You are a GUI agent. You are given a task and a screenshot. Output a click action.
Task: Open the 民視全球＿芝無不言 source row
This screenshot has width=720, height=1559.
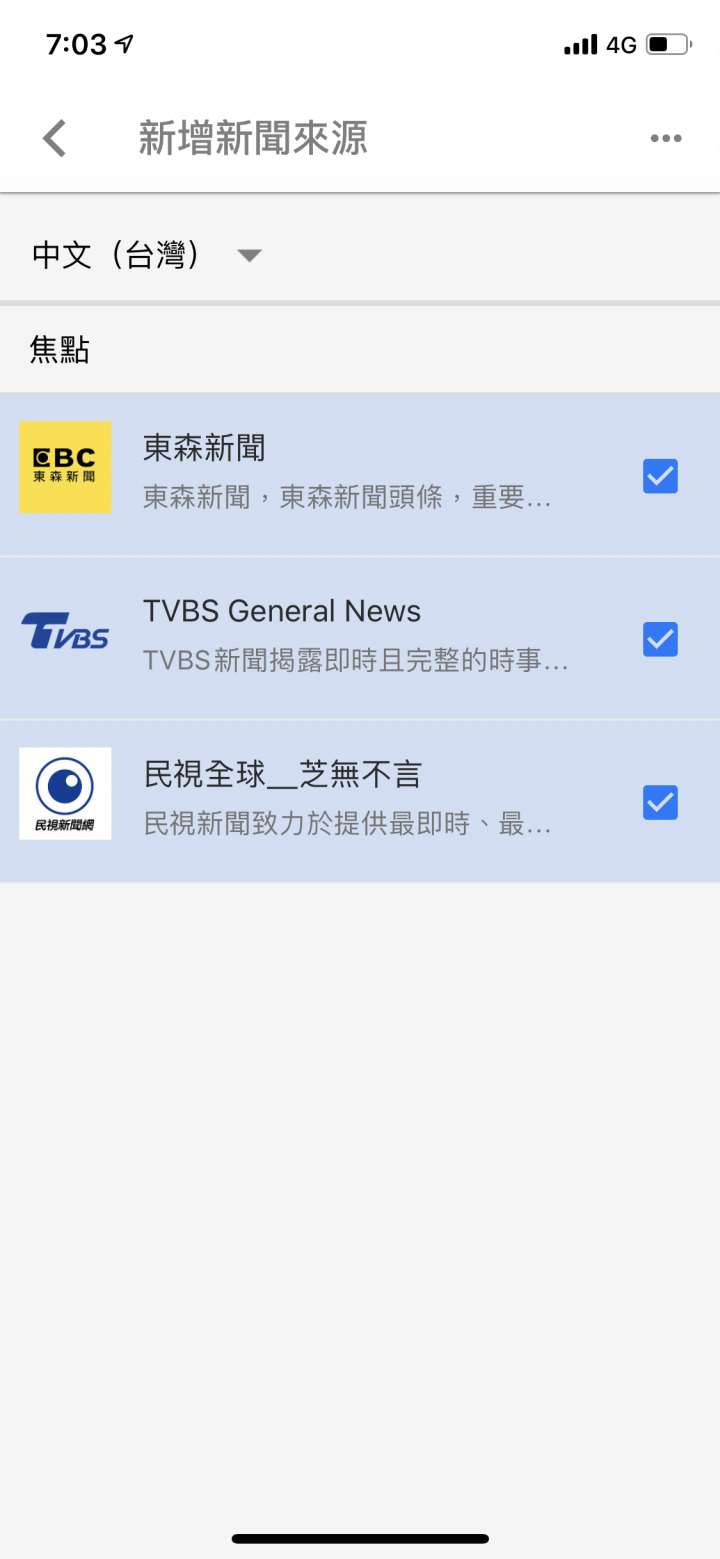pyautogui.click(x=360, y=801)
